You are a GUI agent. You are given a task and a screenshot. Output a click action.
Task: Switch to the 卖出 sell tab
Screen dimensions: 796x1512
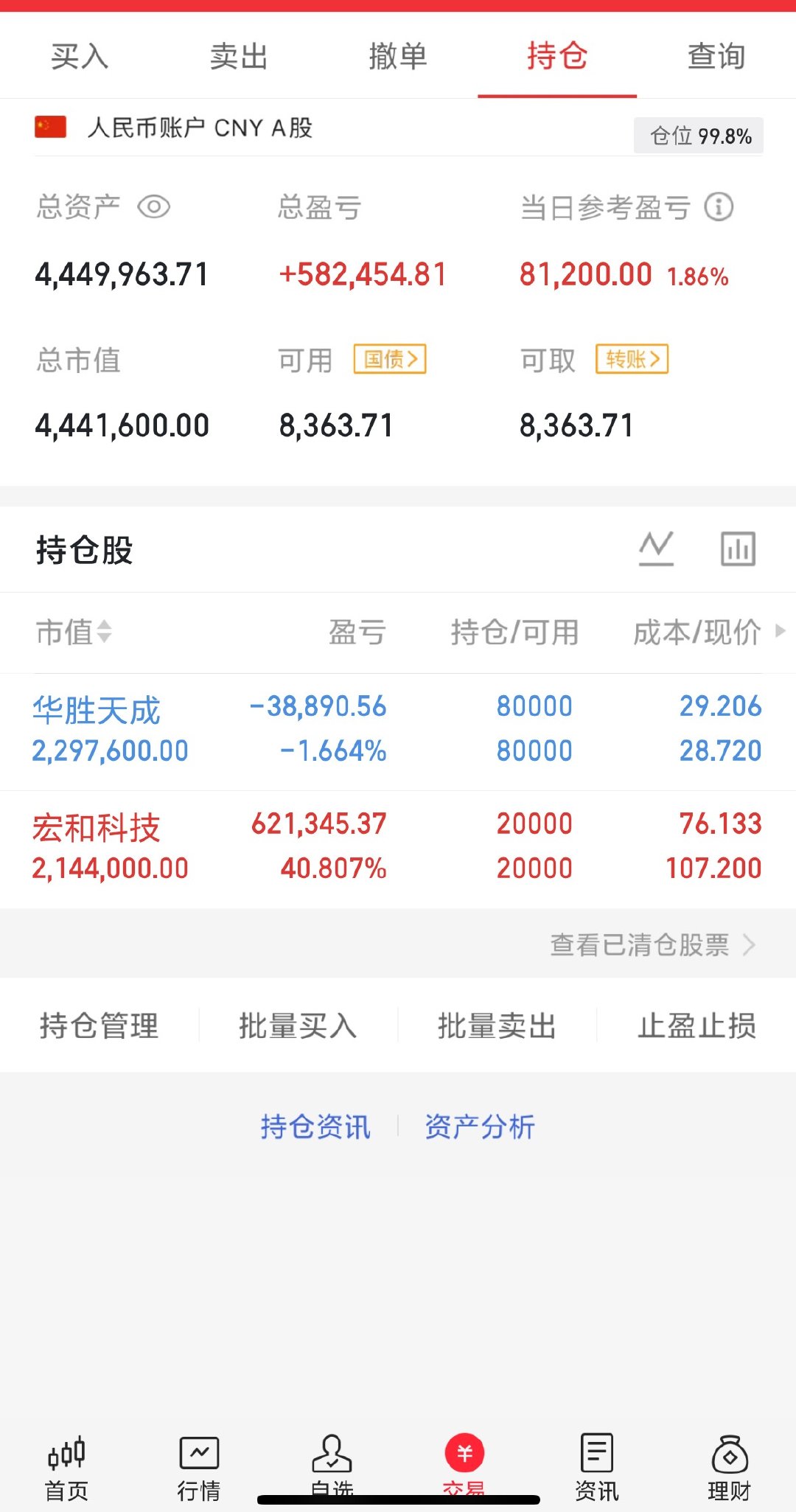[x=237, y=55]
